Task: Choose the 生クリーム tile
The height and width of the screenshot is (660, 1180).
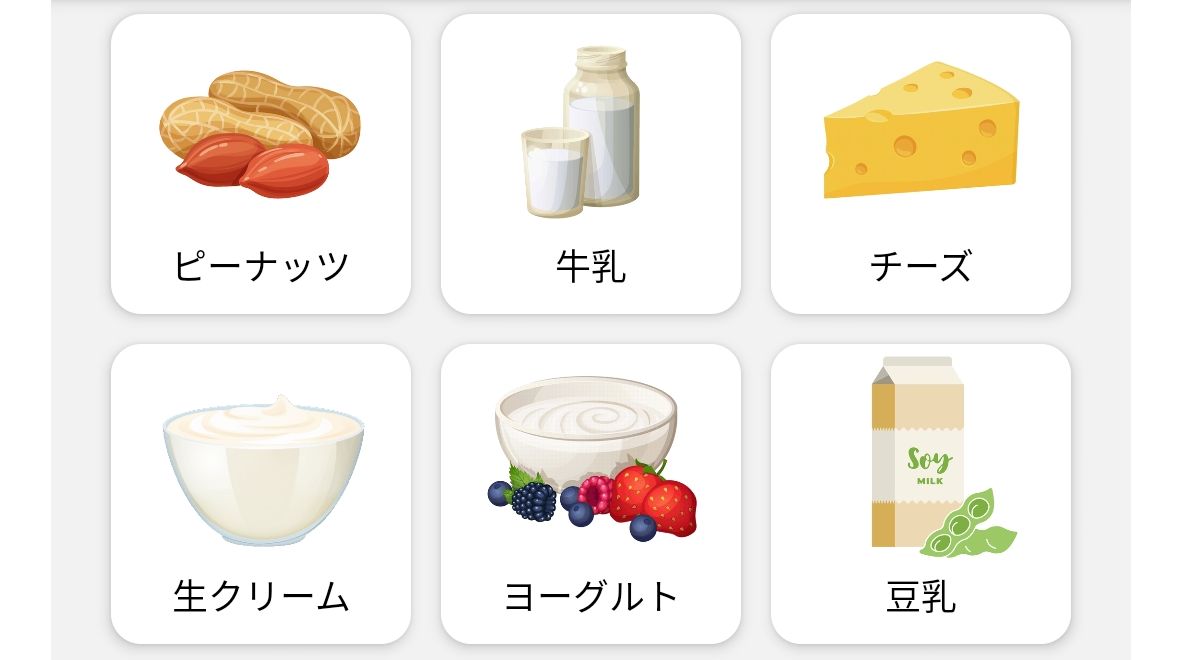Action: (260, 495)
